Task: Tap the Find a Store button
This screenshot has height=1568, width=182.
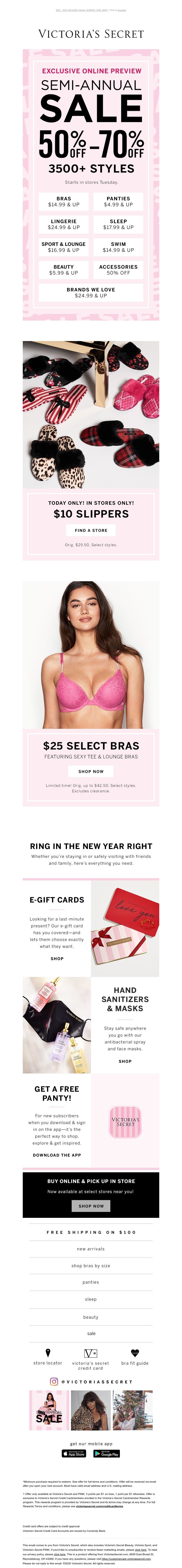Action: point(91,530)
